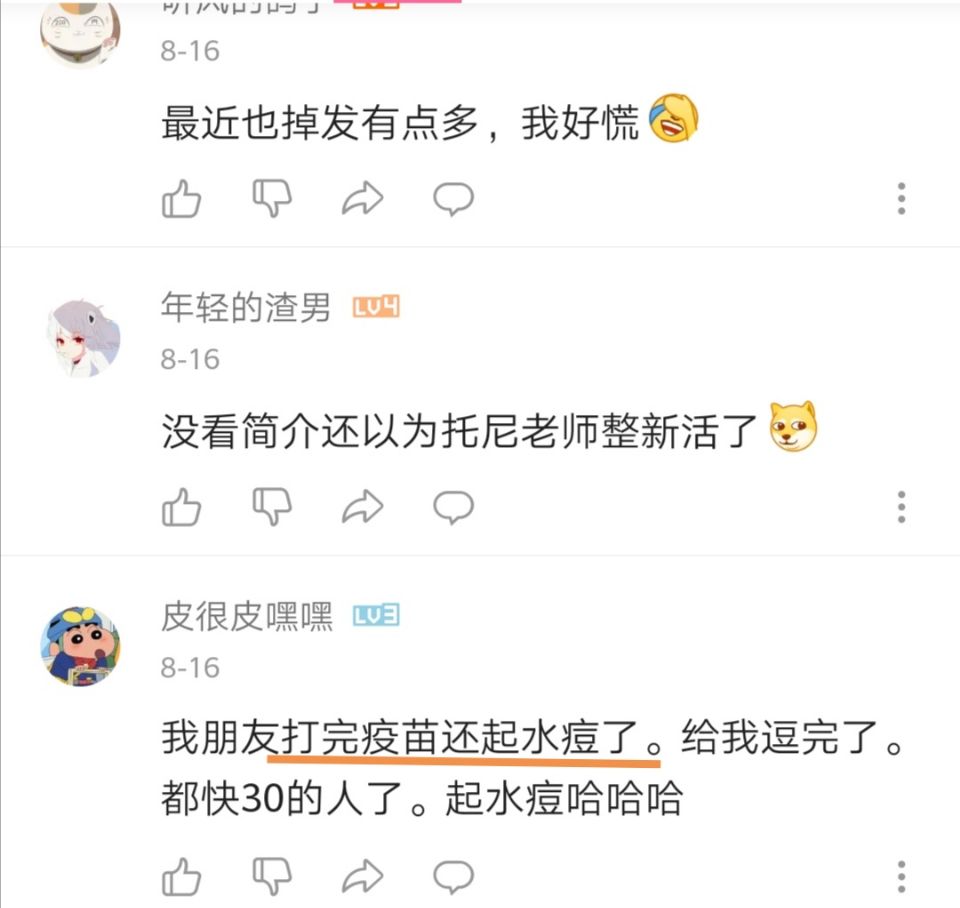The image size is (960, 908).
Task: Dislike the comment "最近也掉发有点多"
Action: 272,199
